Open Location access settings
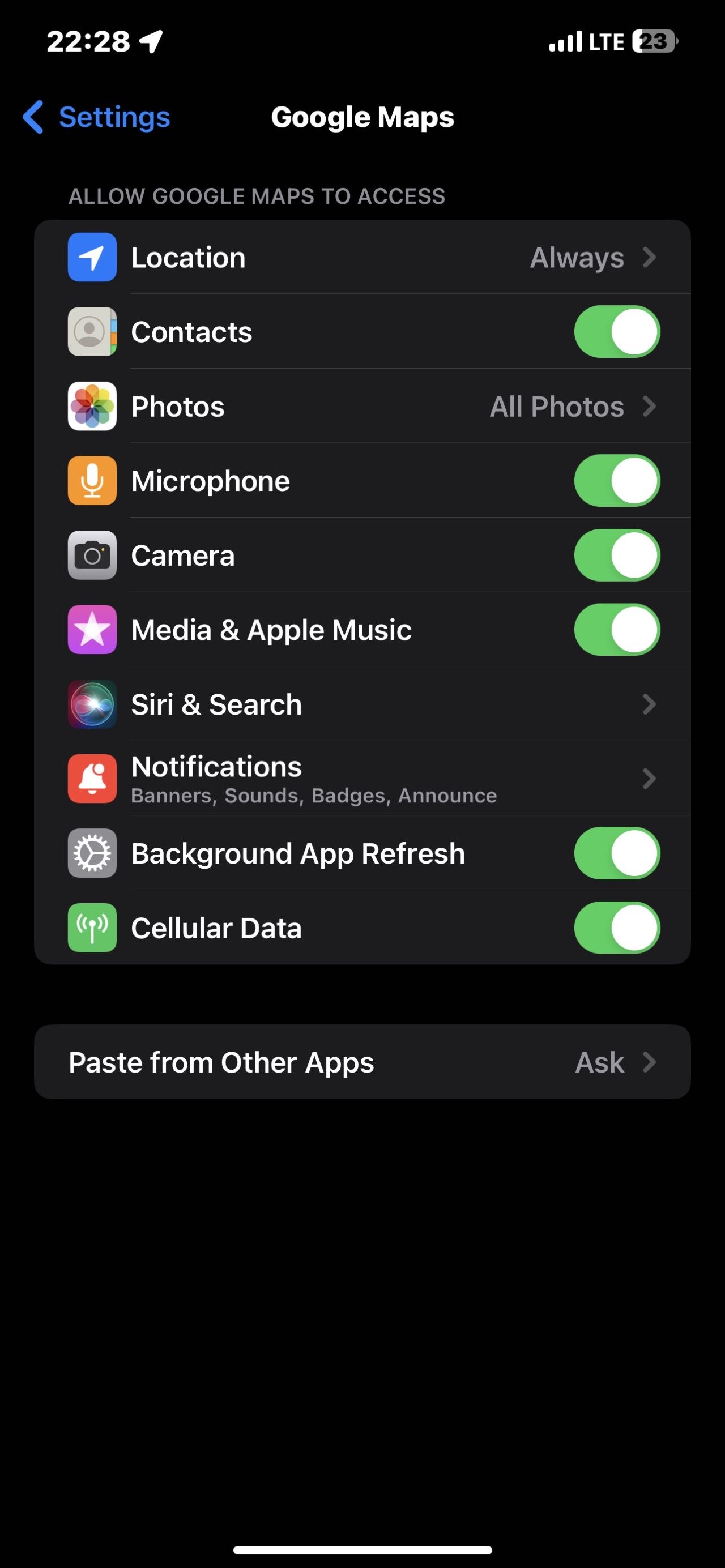Viewport: 725px width, 1568px height. click(362, 258)
